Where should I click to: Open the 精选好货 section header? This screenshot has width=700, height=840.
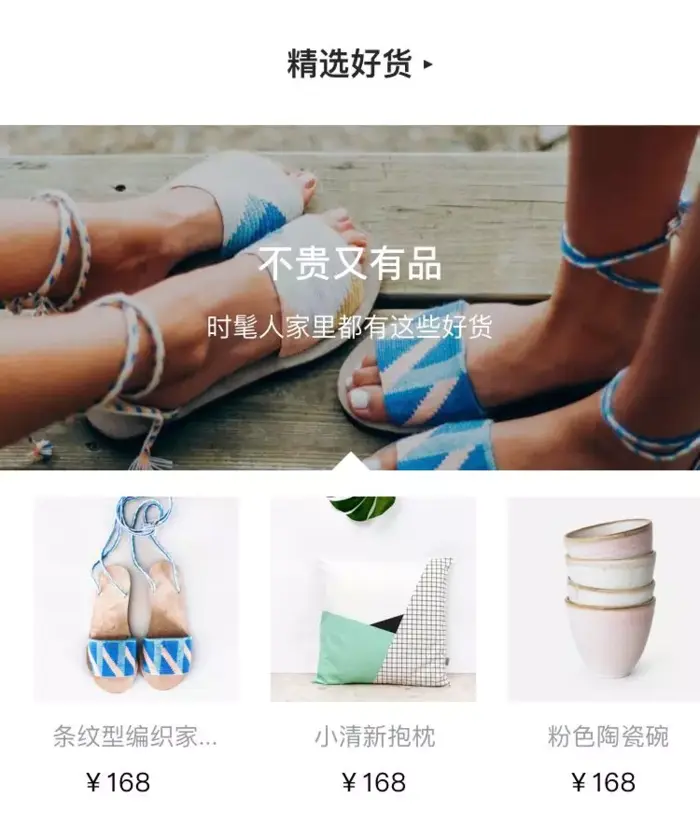[360, 65]
